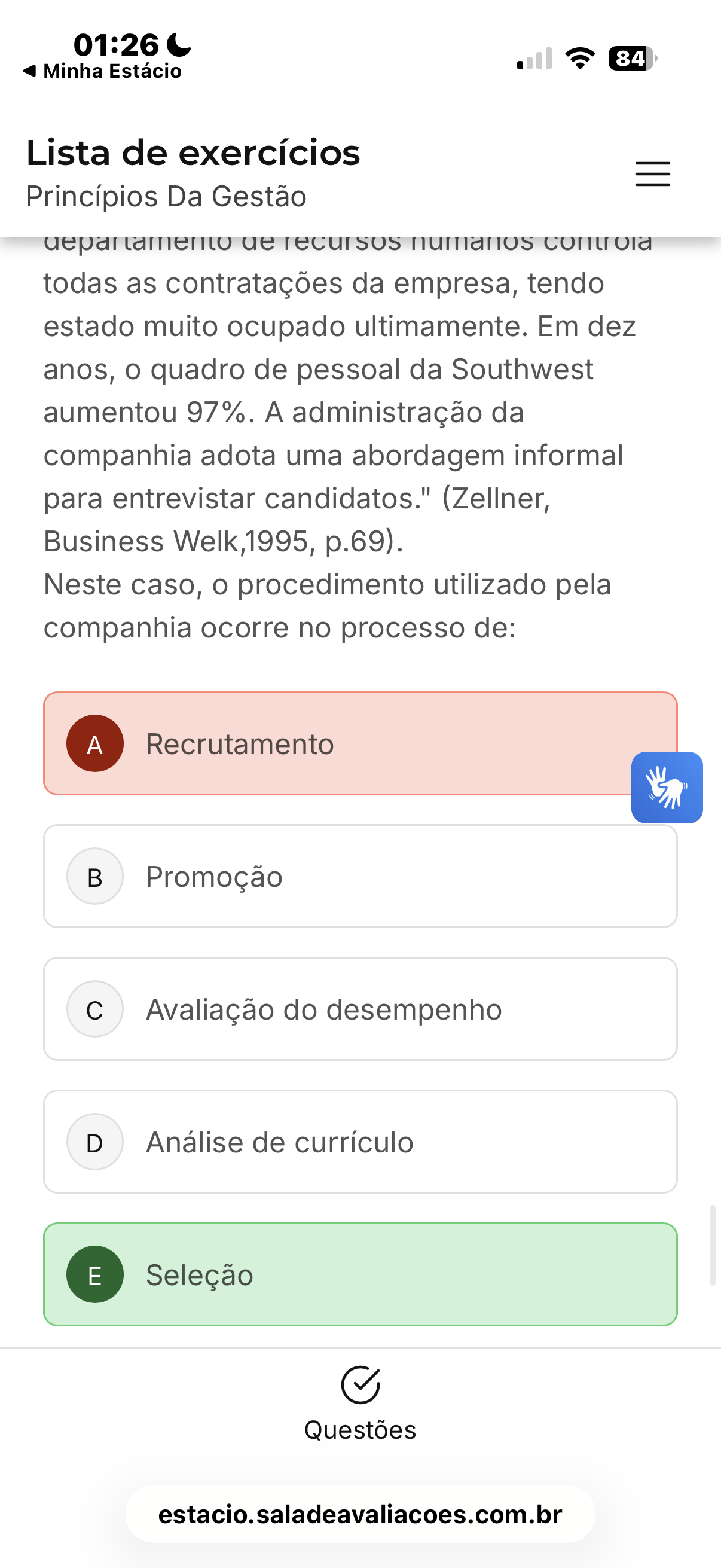Open the hamburger menu

(x=652, y=174)
